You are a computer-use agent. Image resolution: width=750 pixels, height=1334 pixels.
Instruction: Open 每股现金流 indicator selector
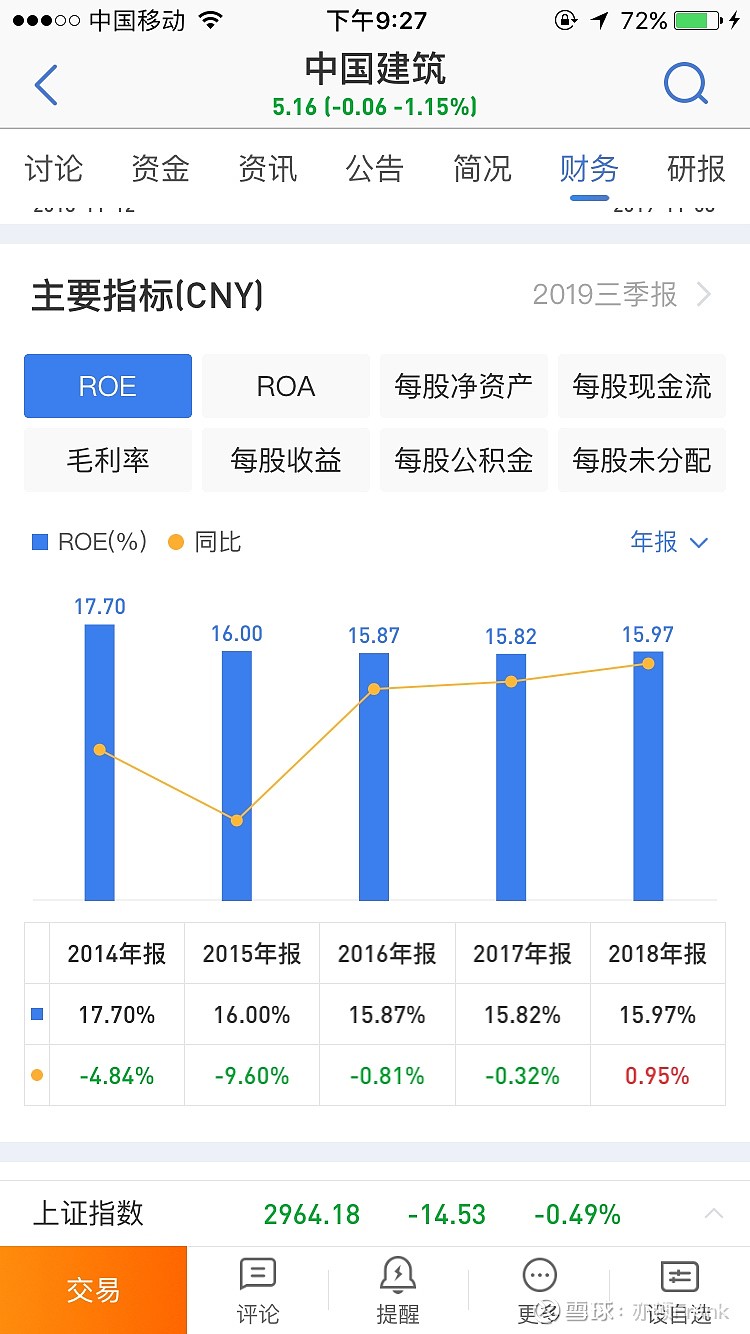pos(641,386)
